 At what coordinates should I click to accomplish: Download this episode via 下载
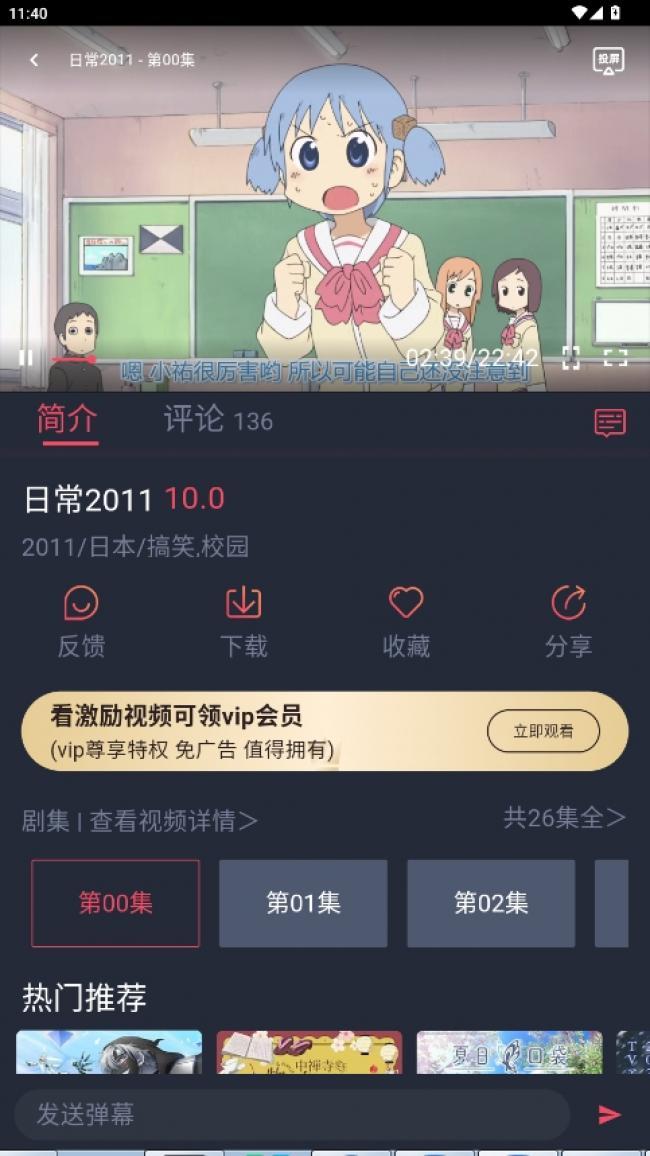click(x=243, y=621)
